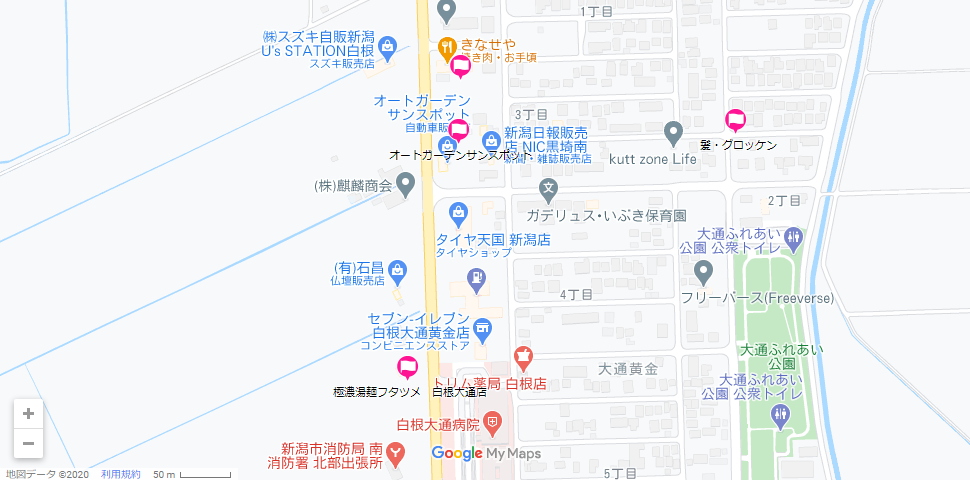Open the フリーバース(Freeverse) marker
970x480 pixels.
click(704, 270)
